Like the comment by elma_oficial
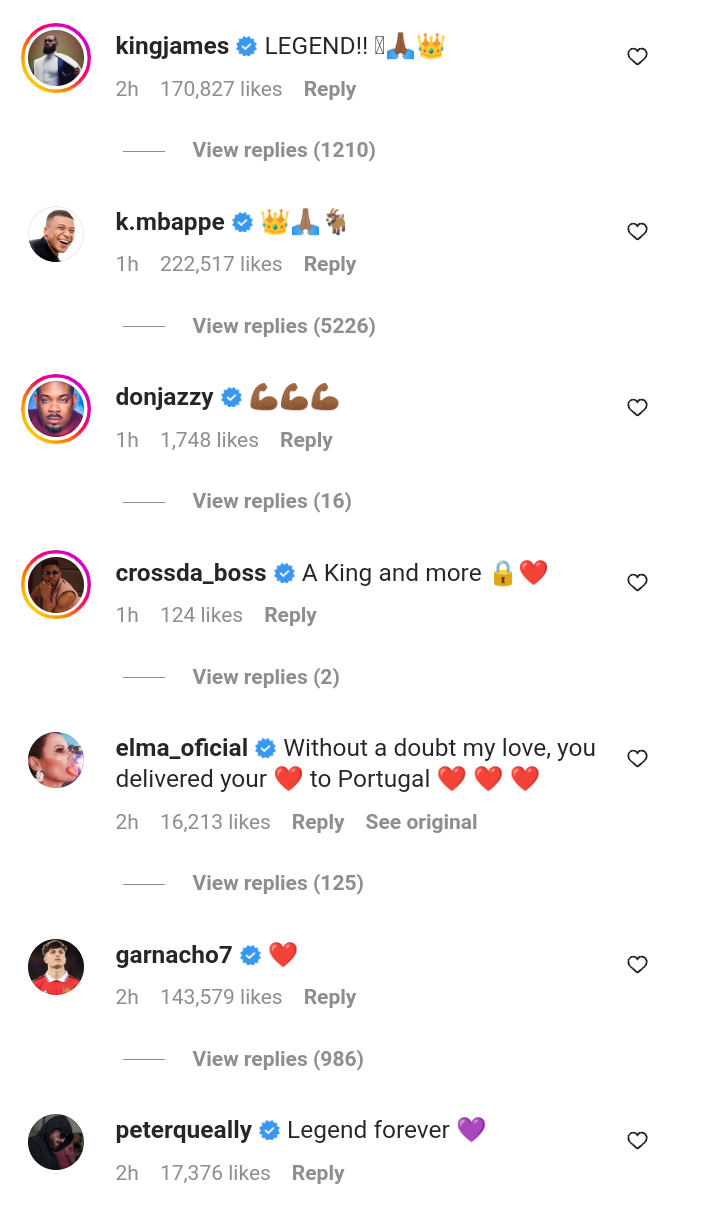Image resolution: width=720 pixels, height=1207 pixels. pyautogui.click(x=637, y=759)
